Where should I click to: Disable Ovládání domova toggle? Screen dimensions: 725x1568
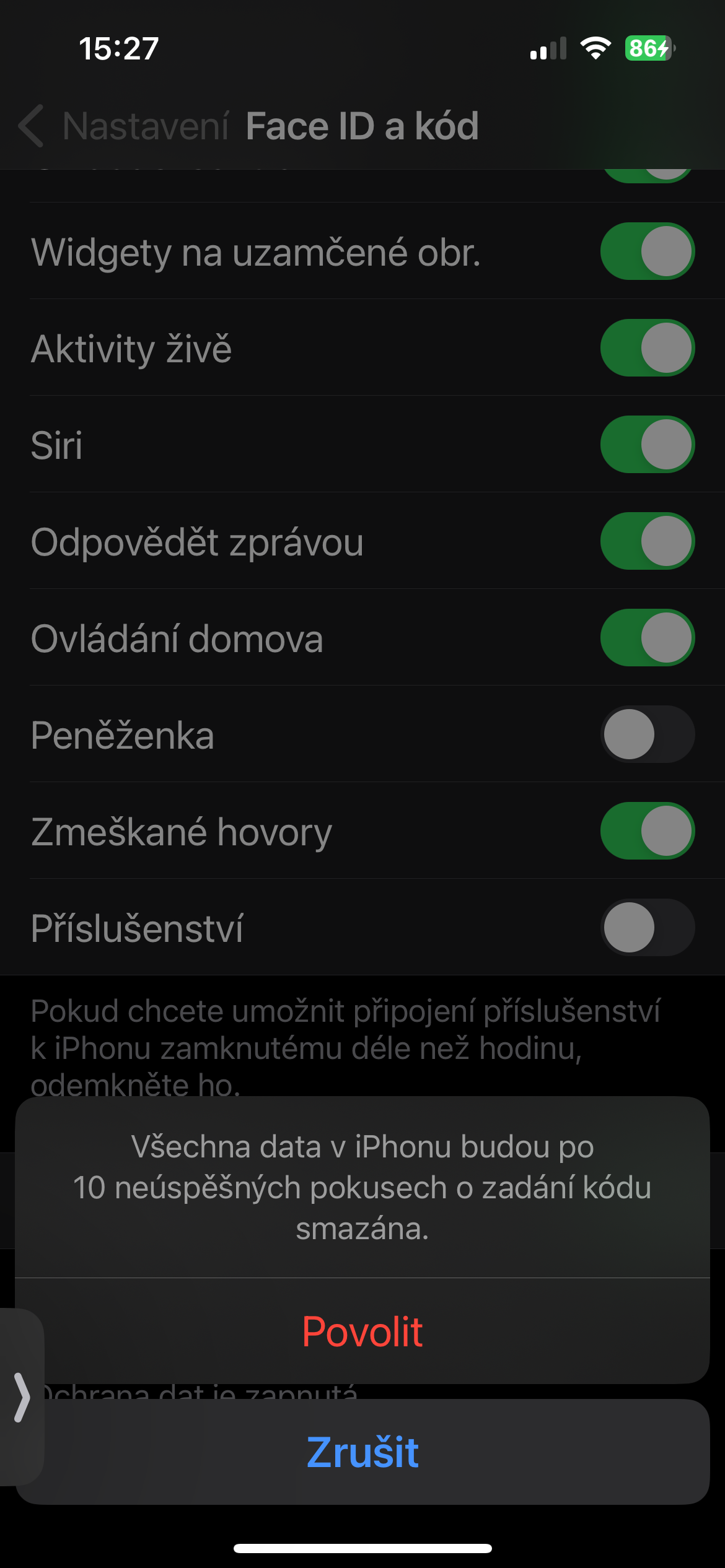647,638
